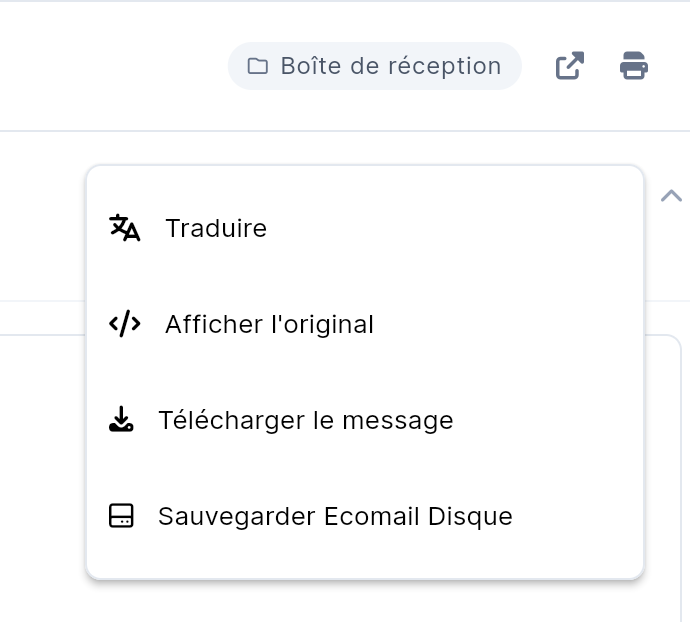Choose Afficher l'original option
Viewport: 690px width, 622px height.
[x=268, y=325]
